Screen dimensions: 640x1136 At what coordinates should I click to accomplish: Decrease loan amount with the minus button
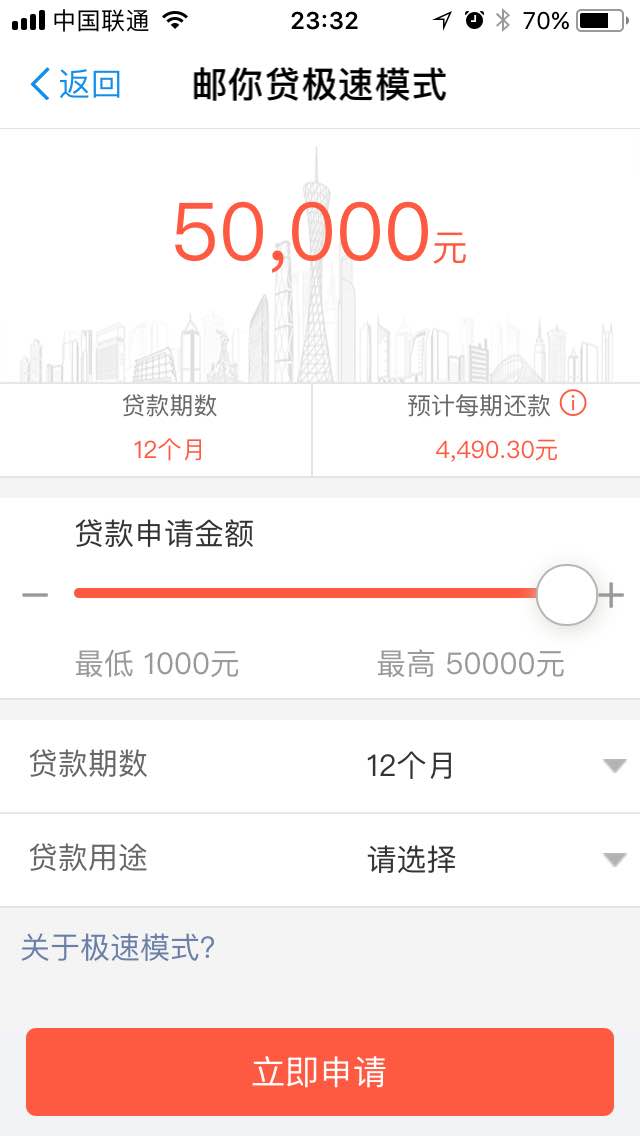[x=35, y=596]
